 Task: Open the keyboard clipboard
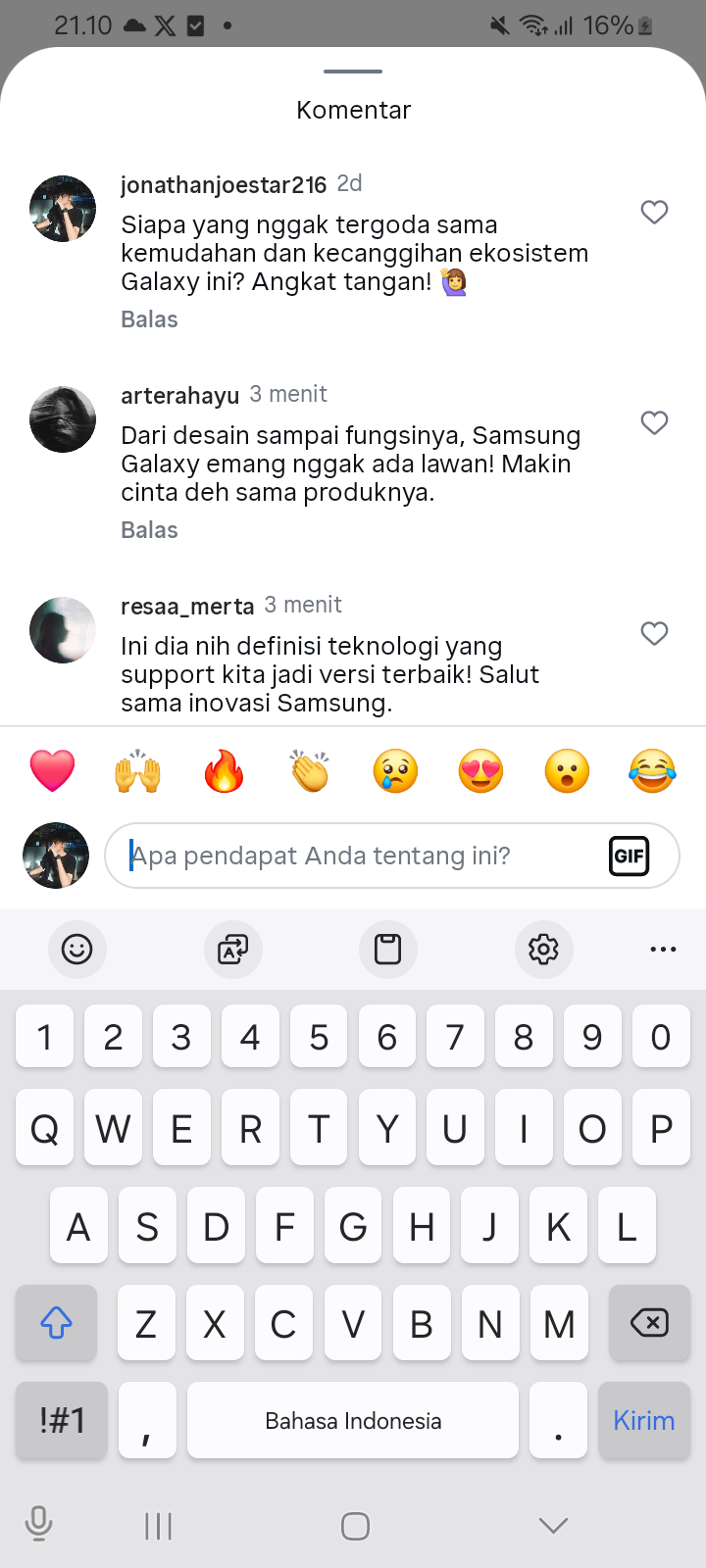point(387,949)
